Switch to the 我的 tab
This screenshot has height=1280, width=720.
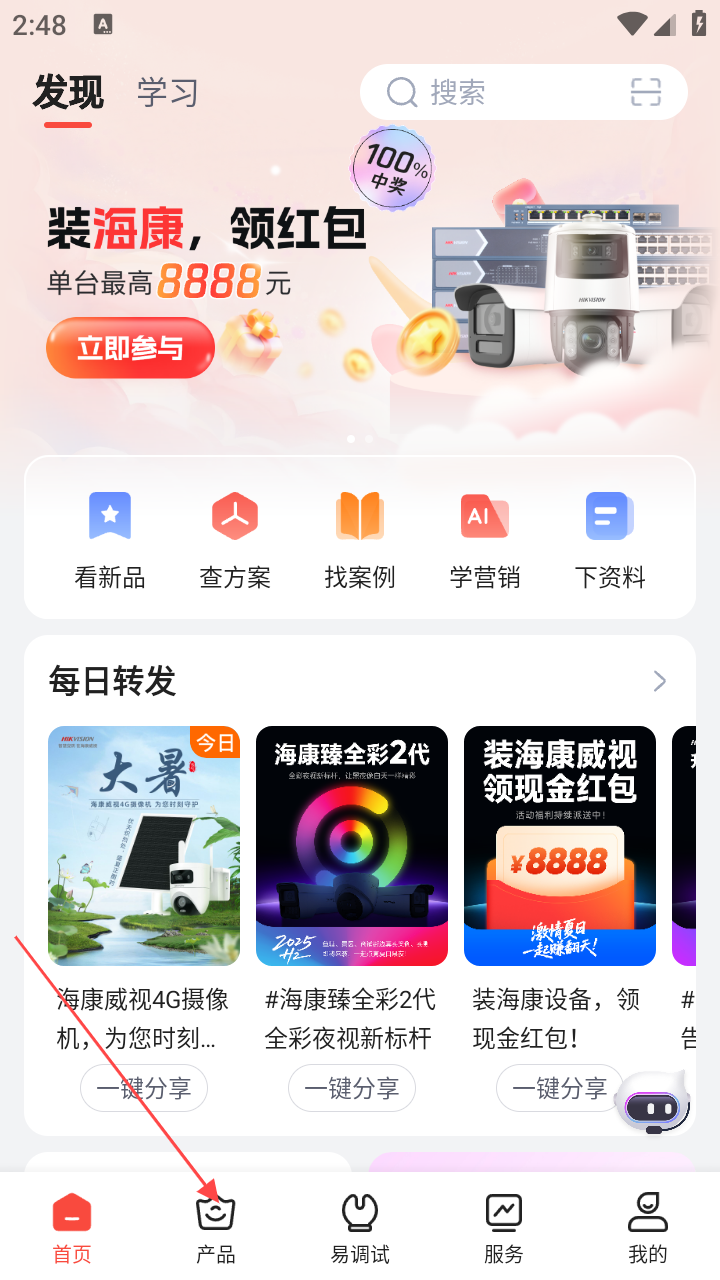pos(648,1228)
